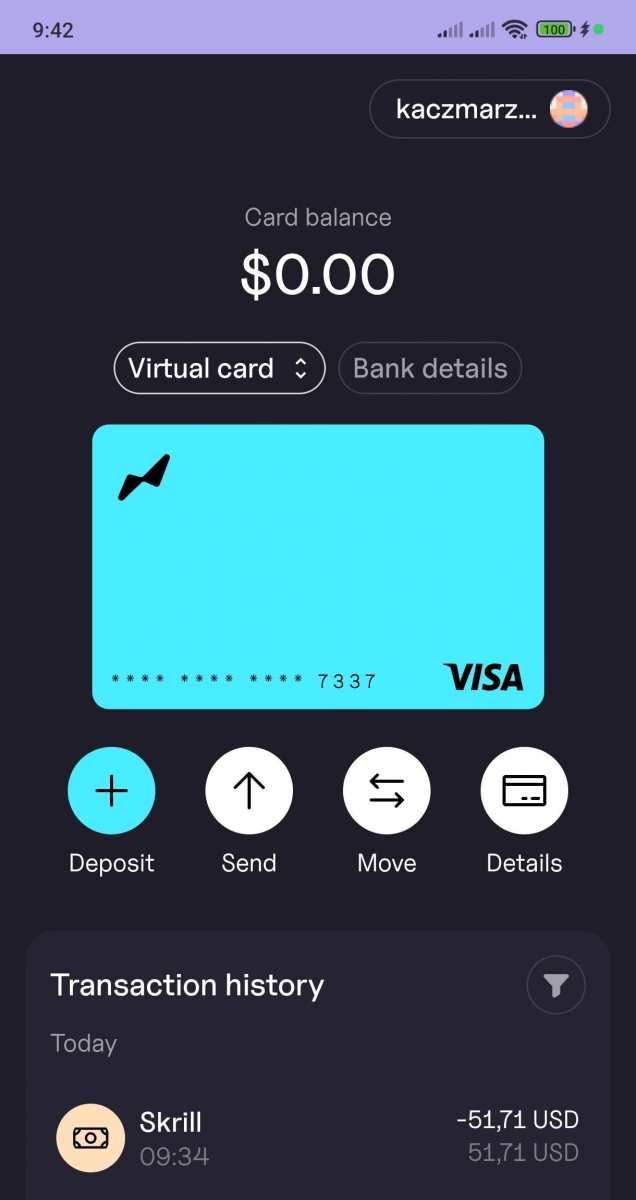
Task: Open the Skrill transaction from 09:34
Action: tap(318, 1137)
